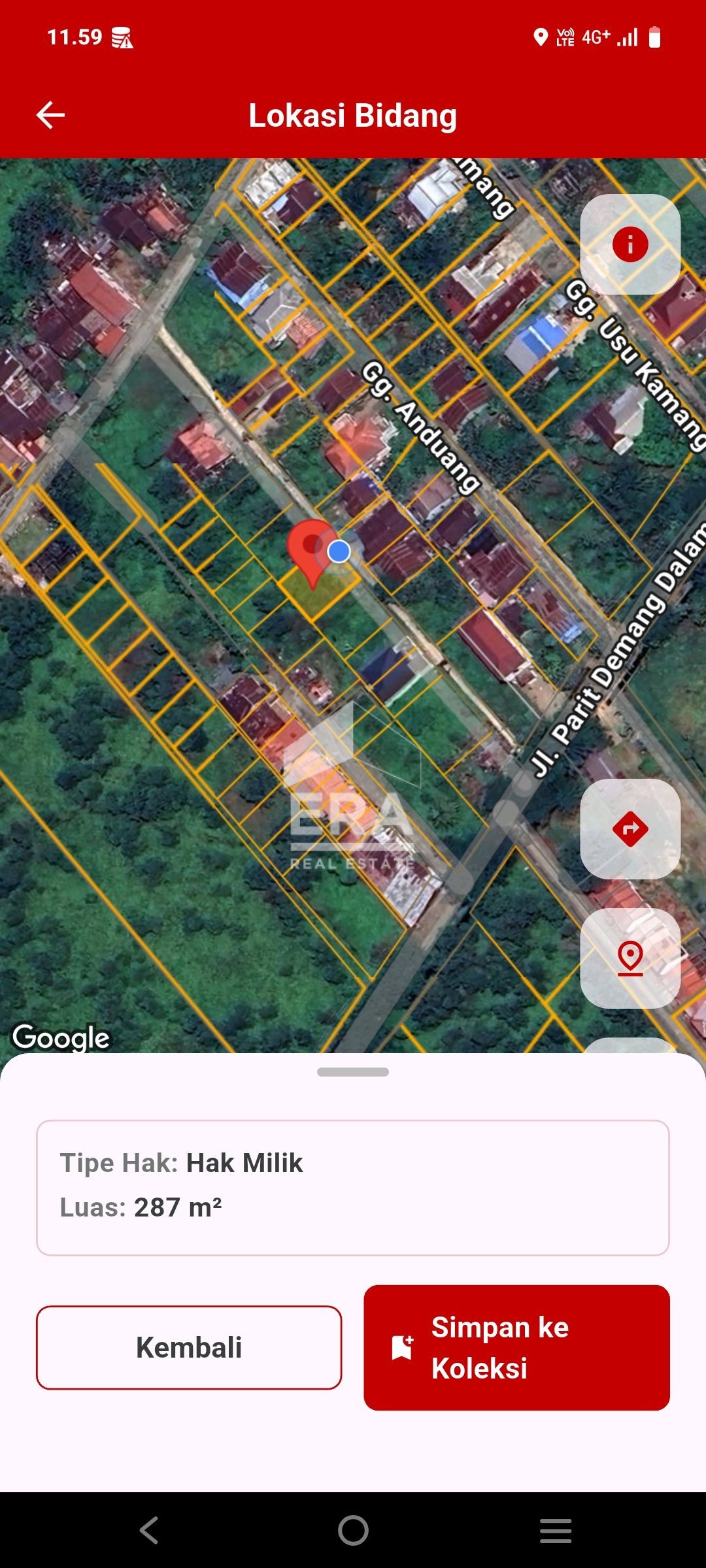
Task: Get directions with the red arrow button
Action: [x=630, y=828]
